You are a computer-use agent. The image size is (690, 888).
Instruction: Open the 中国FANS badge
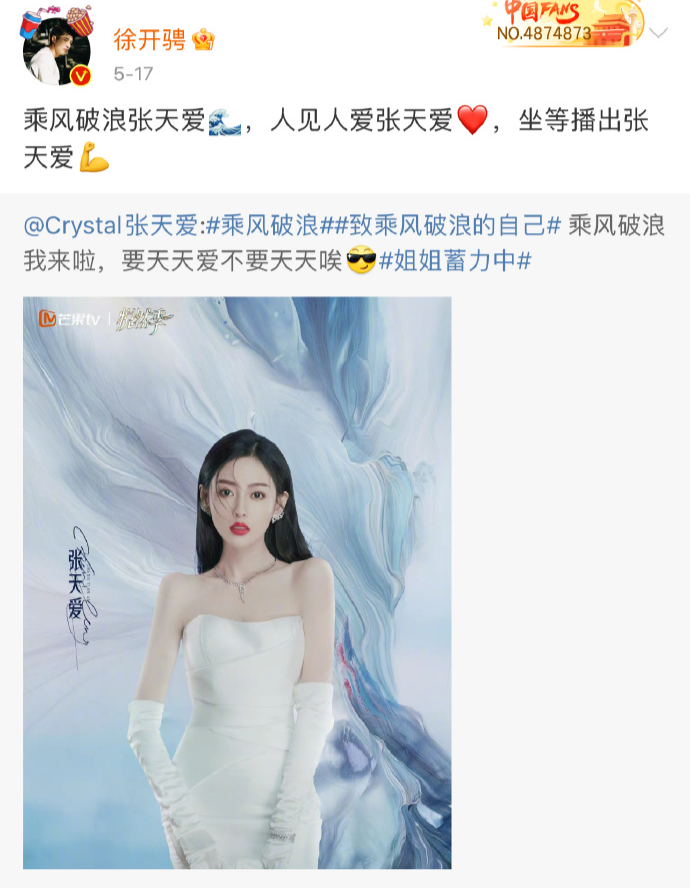[x=560, y=22]
